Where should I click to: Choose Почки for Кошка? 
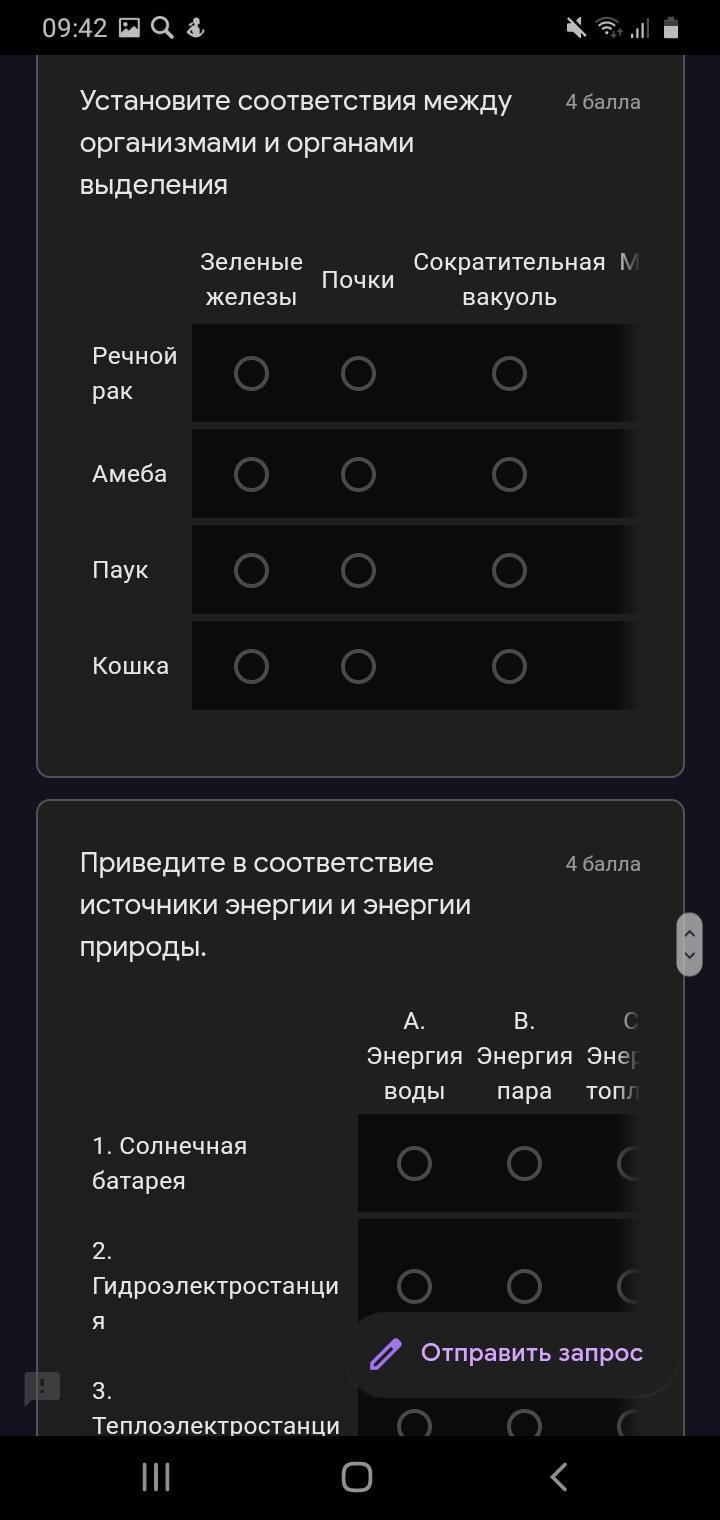[x=358, y=667]
